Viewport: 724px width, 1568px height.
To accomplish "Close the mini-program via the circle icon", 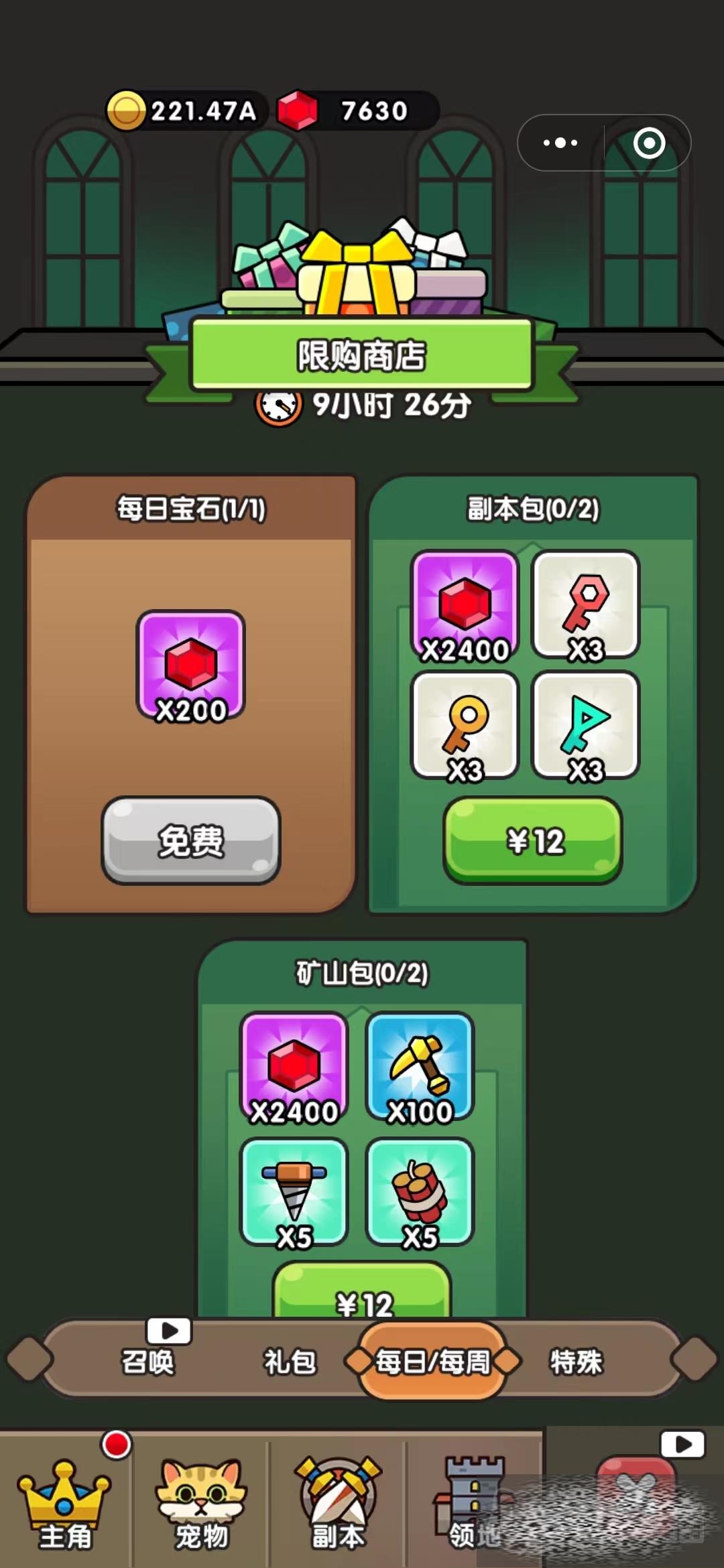I will (x=648, y=143).
